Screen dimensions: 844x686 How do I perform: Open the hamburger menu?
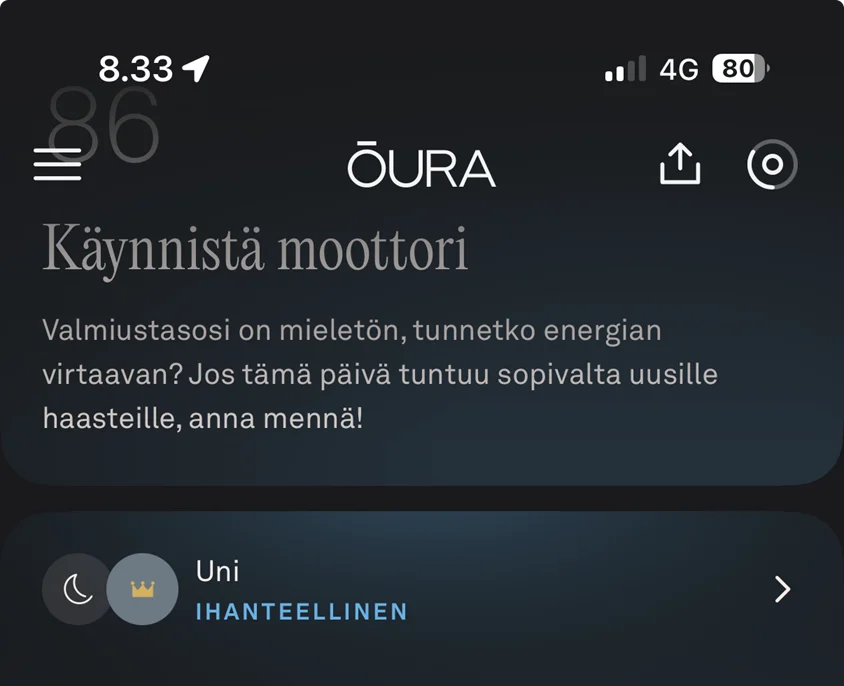click(57, 165)
